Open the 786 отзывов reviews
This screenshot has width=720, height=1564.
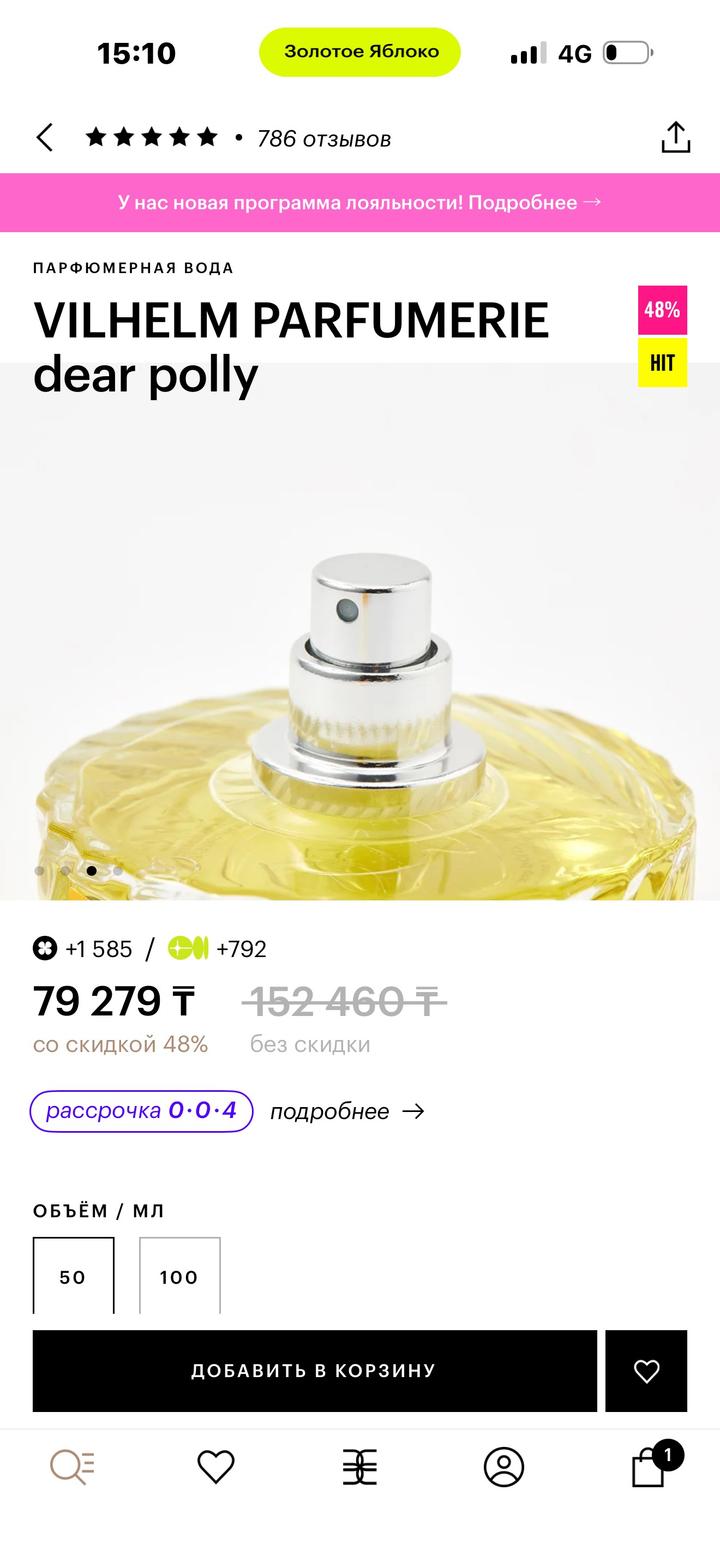pyautogui.click(x=323, y=139)
